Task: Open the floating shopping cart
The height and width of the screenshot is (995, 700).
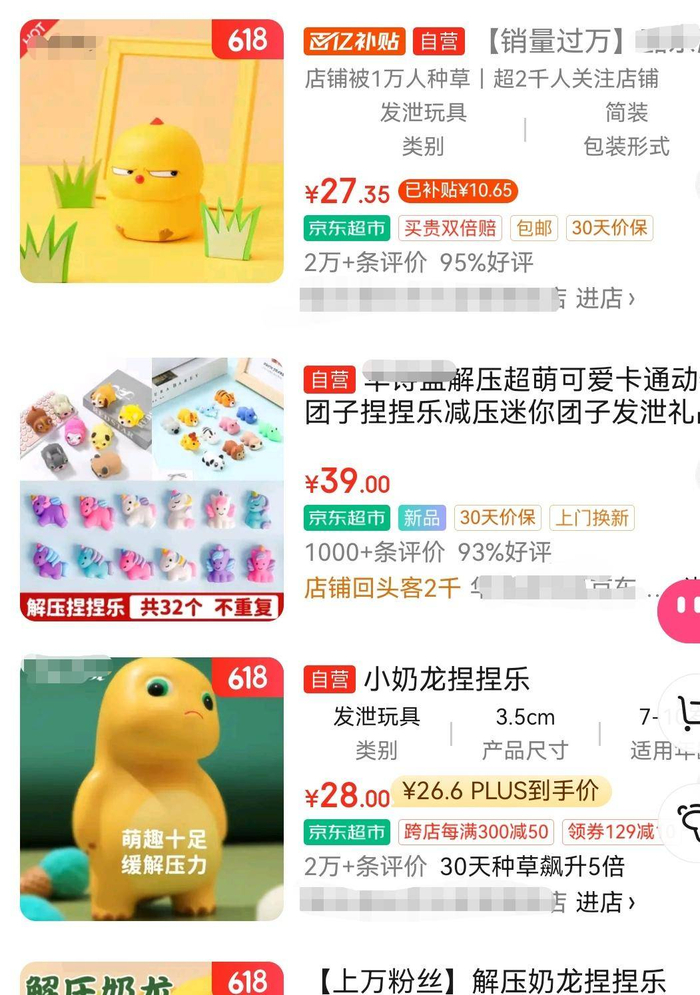Action: (x=686, y=715)
